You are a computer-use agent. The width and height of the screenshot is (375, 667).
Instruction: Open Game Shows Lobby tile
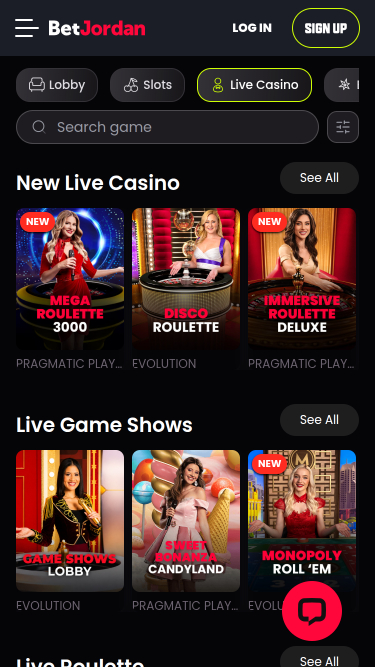[70, 521]
